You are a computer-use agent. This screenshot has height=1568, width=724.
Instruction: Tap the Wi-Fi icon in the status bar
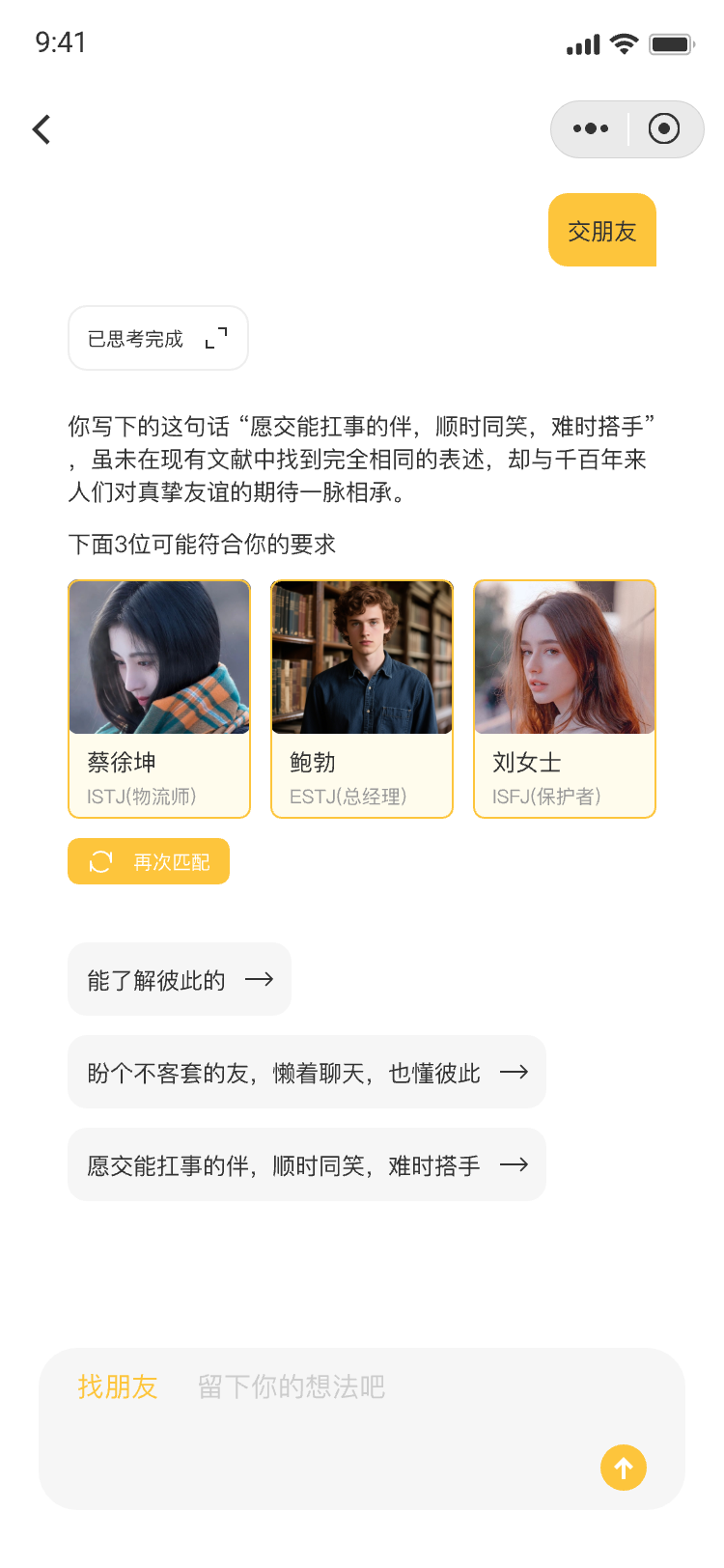pyautogui.click(x=624, y=42)
